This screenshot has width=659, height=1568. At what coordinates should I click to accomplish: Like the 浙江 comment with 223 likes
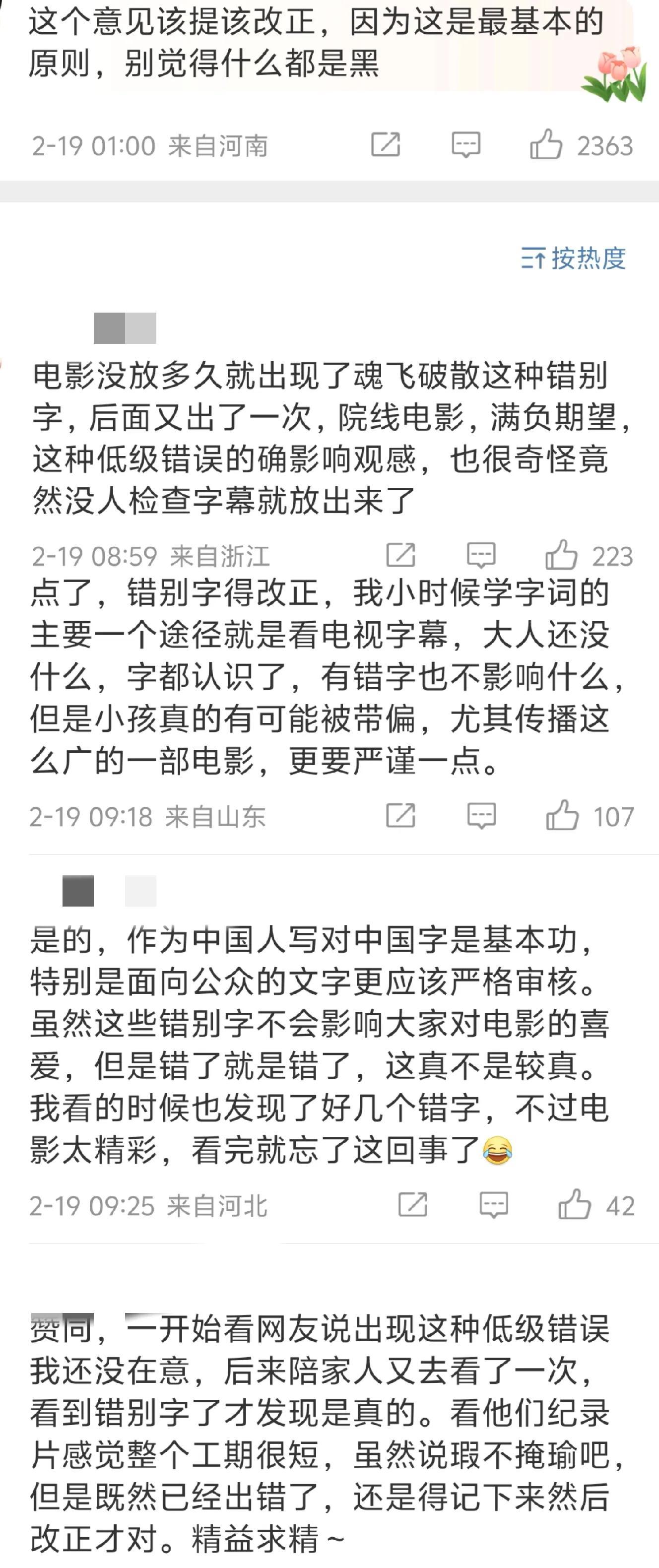(561, 555)
